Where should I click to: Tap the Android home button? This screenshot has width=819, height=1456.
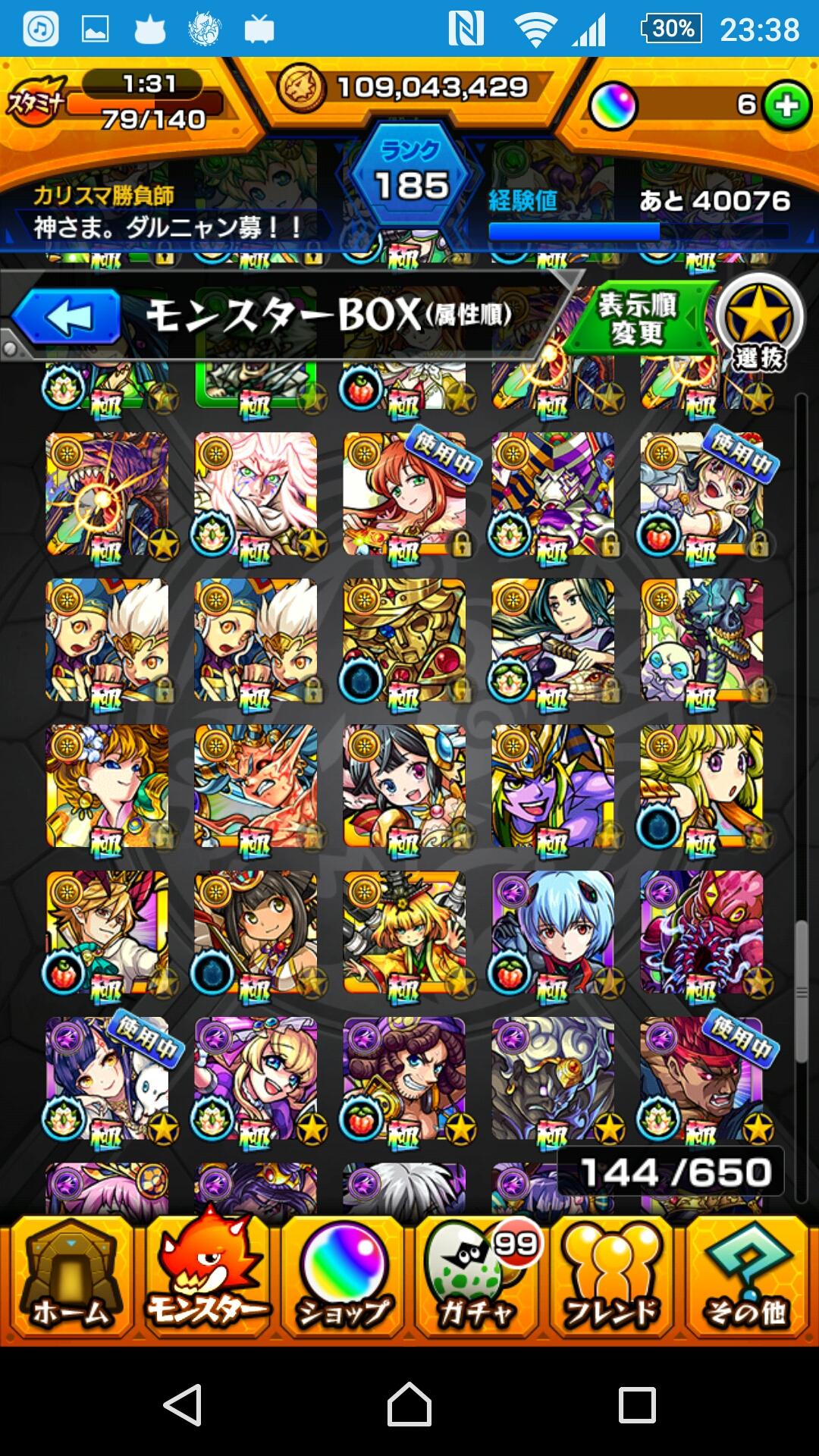(x=409, y=1404)
